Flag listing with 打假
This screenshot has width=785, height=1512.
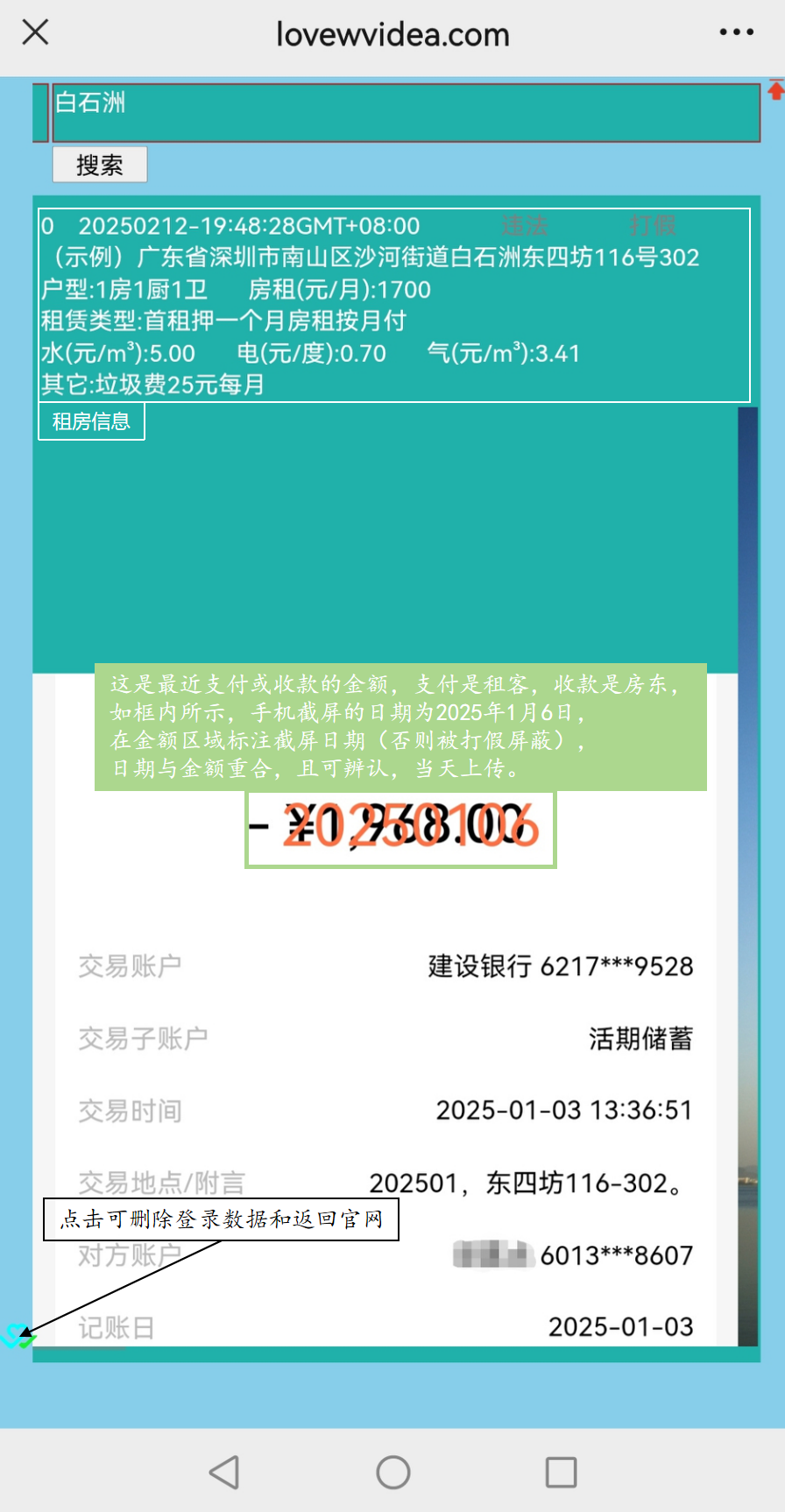coord(653,226)
